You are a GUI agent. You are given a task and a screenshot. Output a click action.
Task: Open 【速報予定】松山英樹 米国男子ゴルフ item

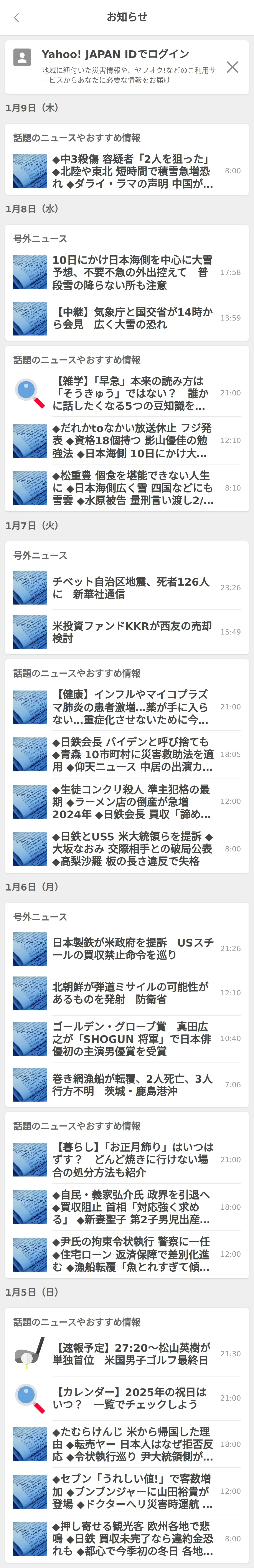coord(132,1354)
